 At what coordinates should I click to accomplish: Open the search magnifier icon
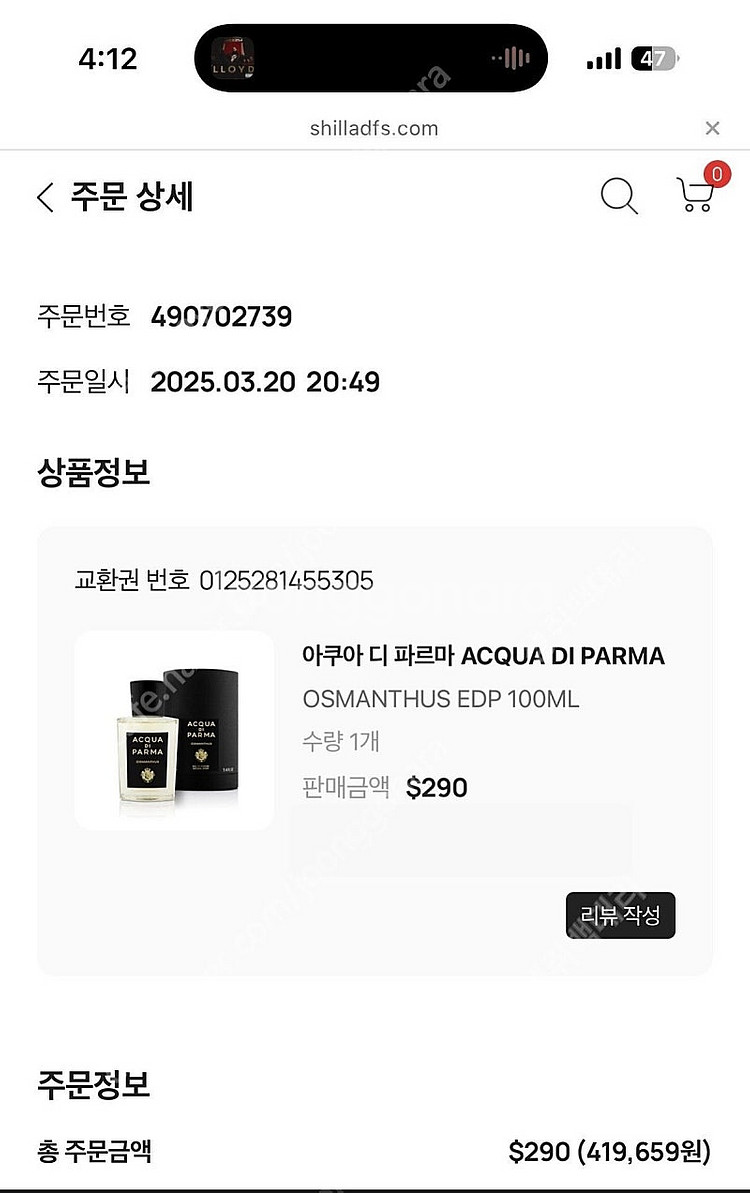click(619, 196)
